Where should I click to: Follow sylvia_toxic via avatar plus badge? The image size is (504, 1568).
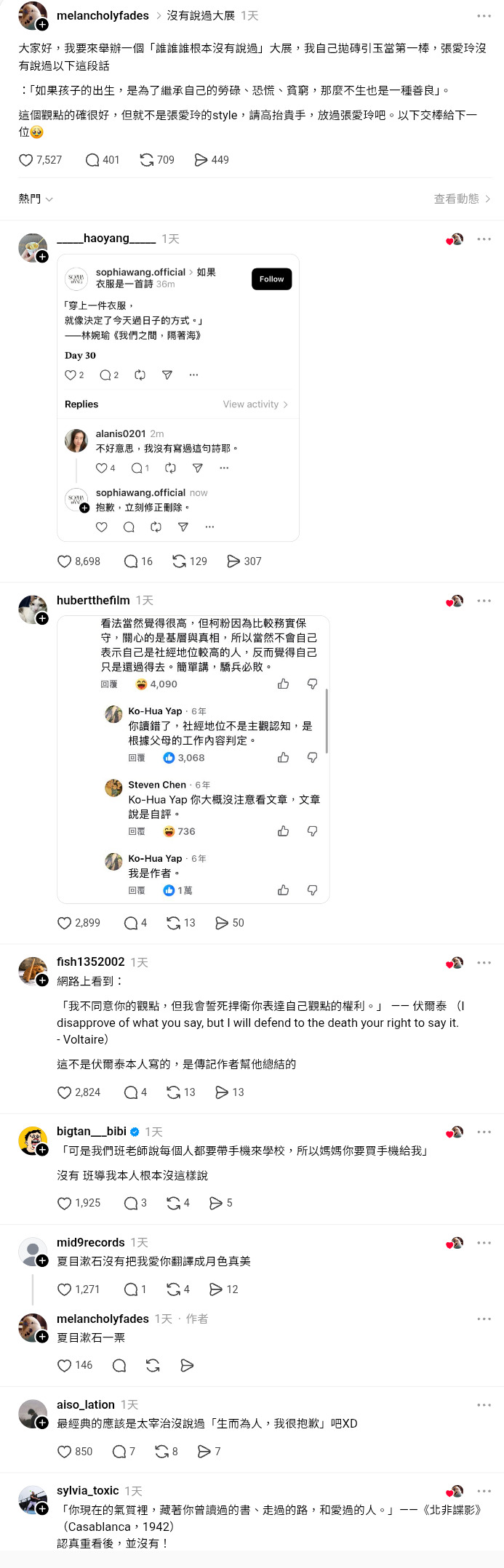click(x=42, y=1509)
